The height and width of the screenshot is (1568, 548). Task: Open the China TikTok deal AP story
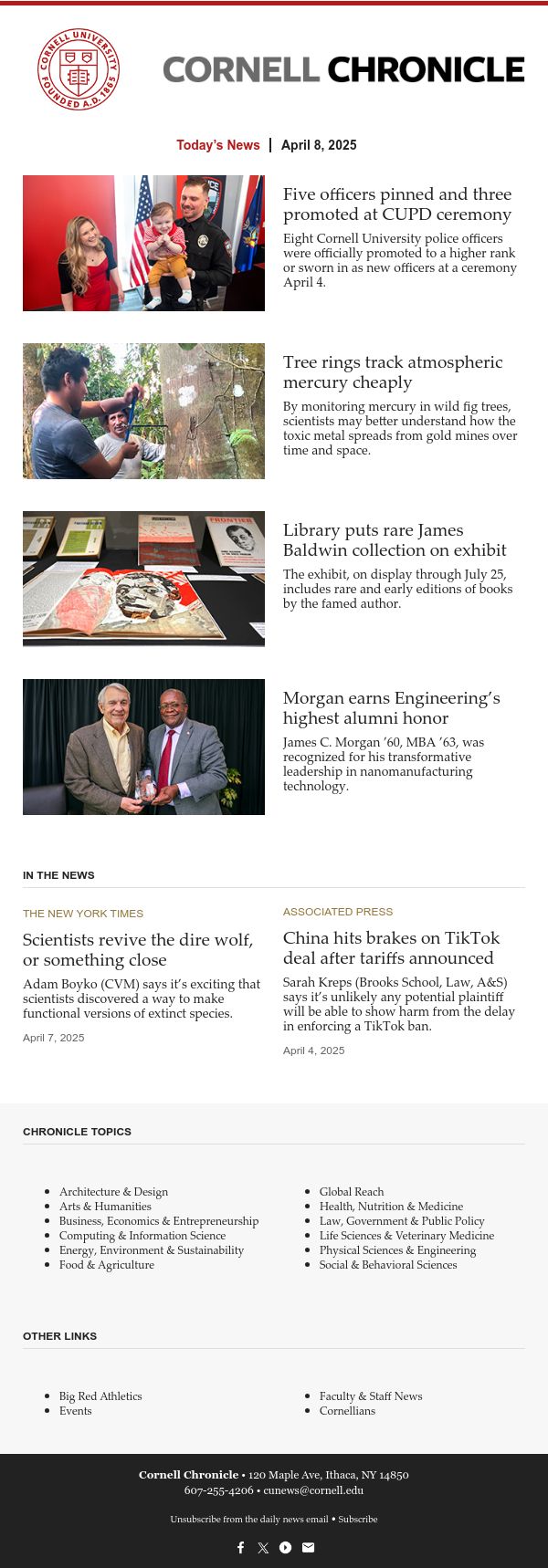392,947
